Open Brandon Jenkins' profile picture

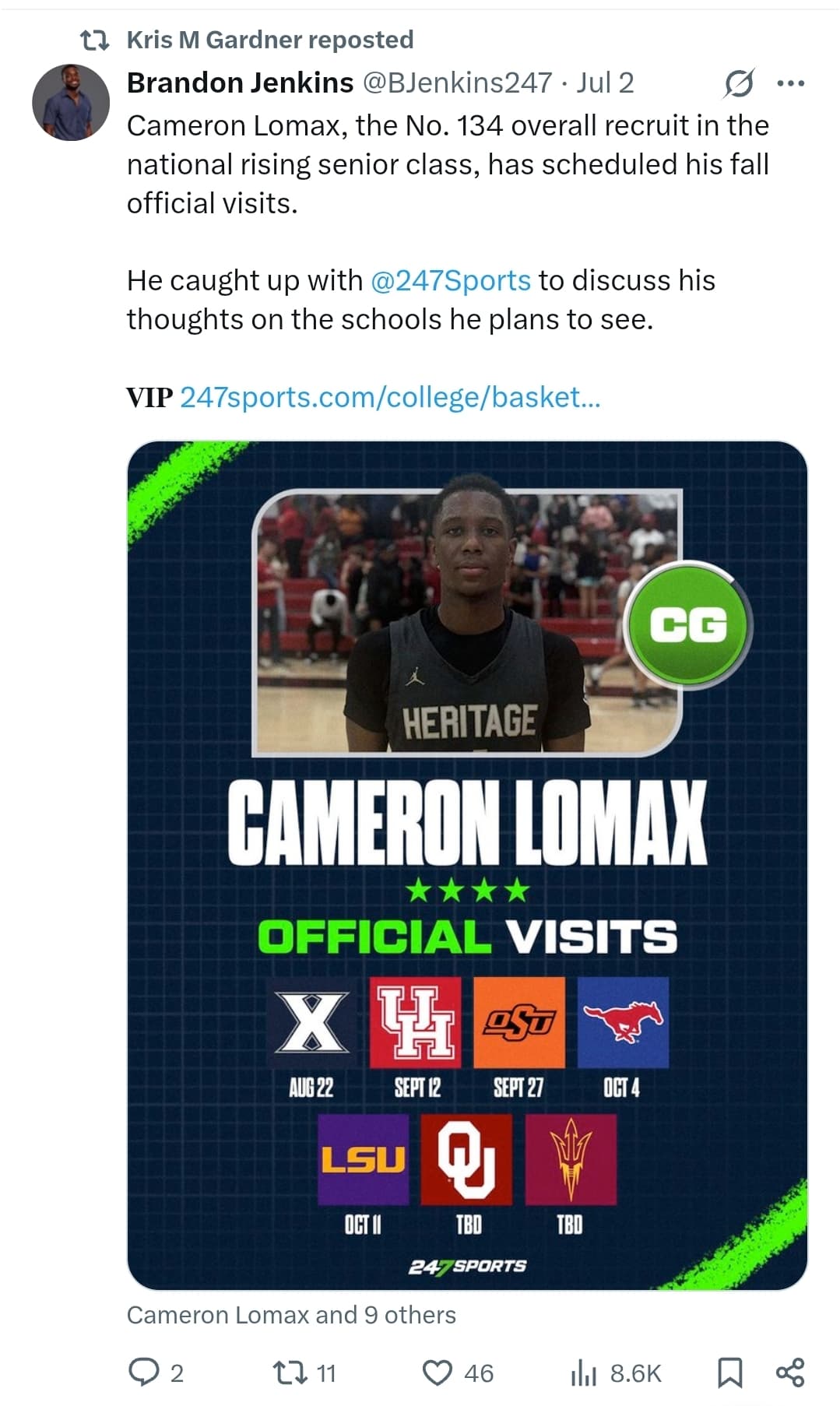[x=71, y=102]
